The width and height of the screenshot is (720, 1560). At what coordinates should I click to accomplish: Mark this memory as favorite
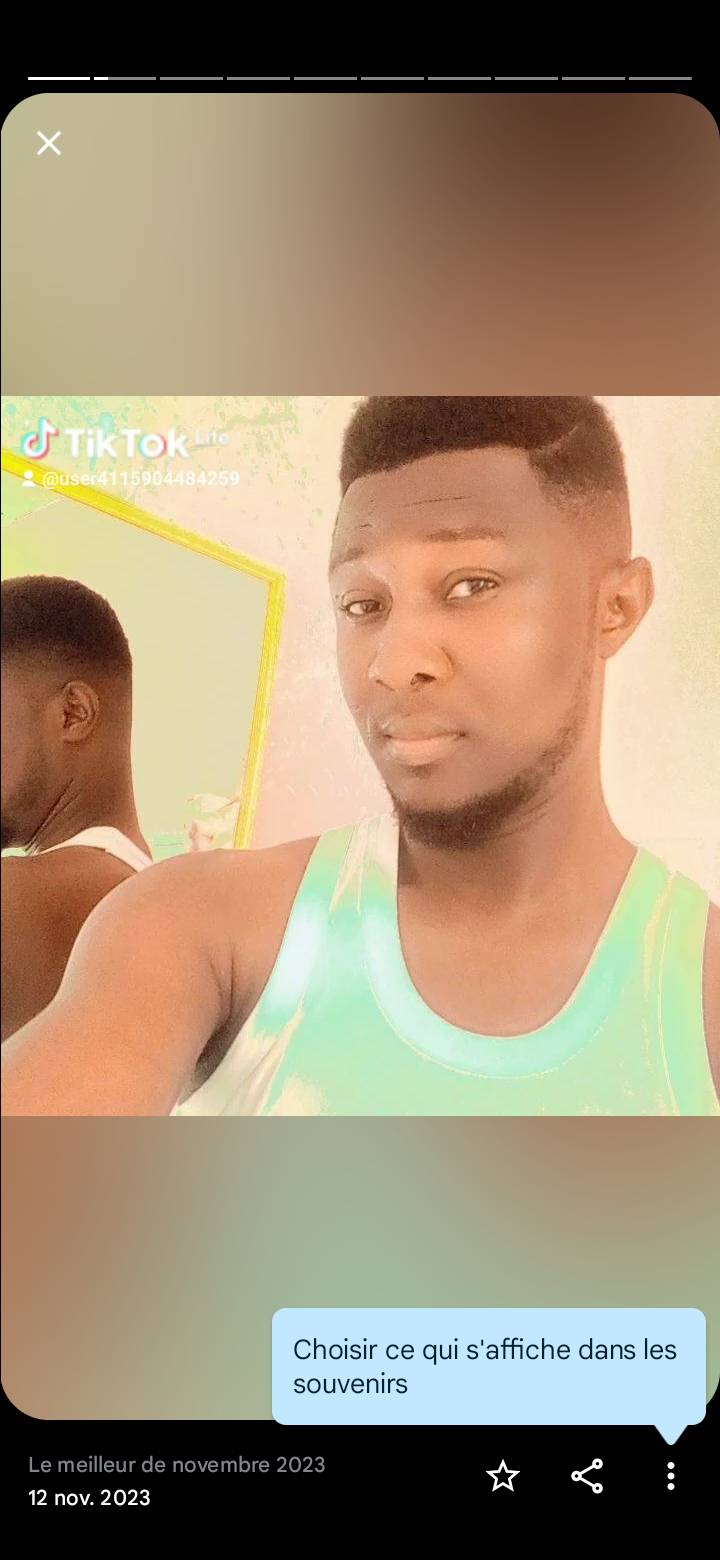point(502,1476)
